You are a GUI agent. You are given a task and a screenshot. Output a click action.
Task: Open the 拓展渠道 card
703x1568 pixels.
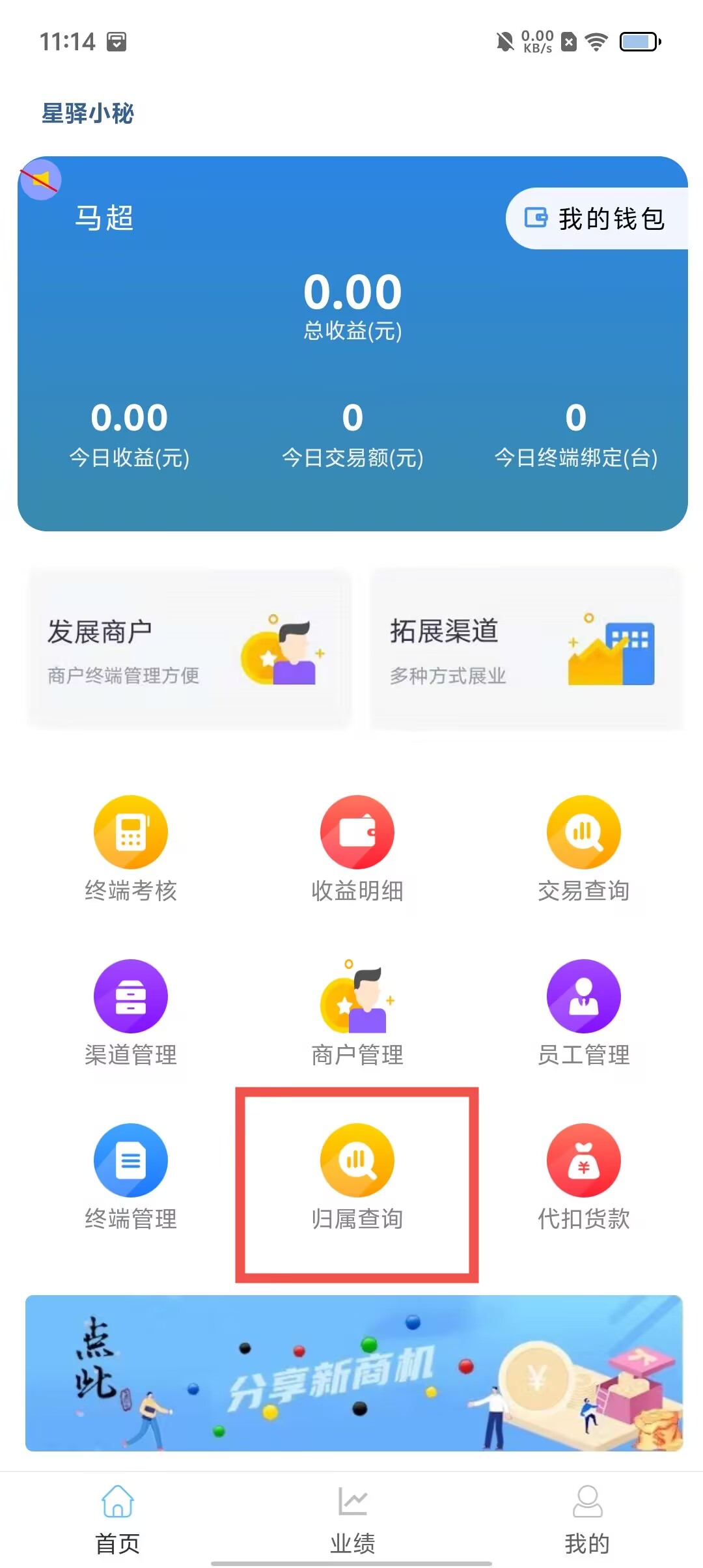coord(526,650)
